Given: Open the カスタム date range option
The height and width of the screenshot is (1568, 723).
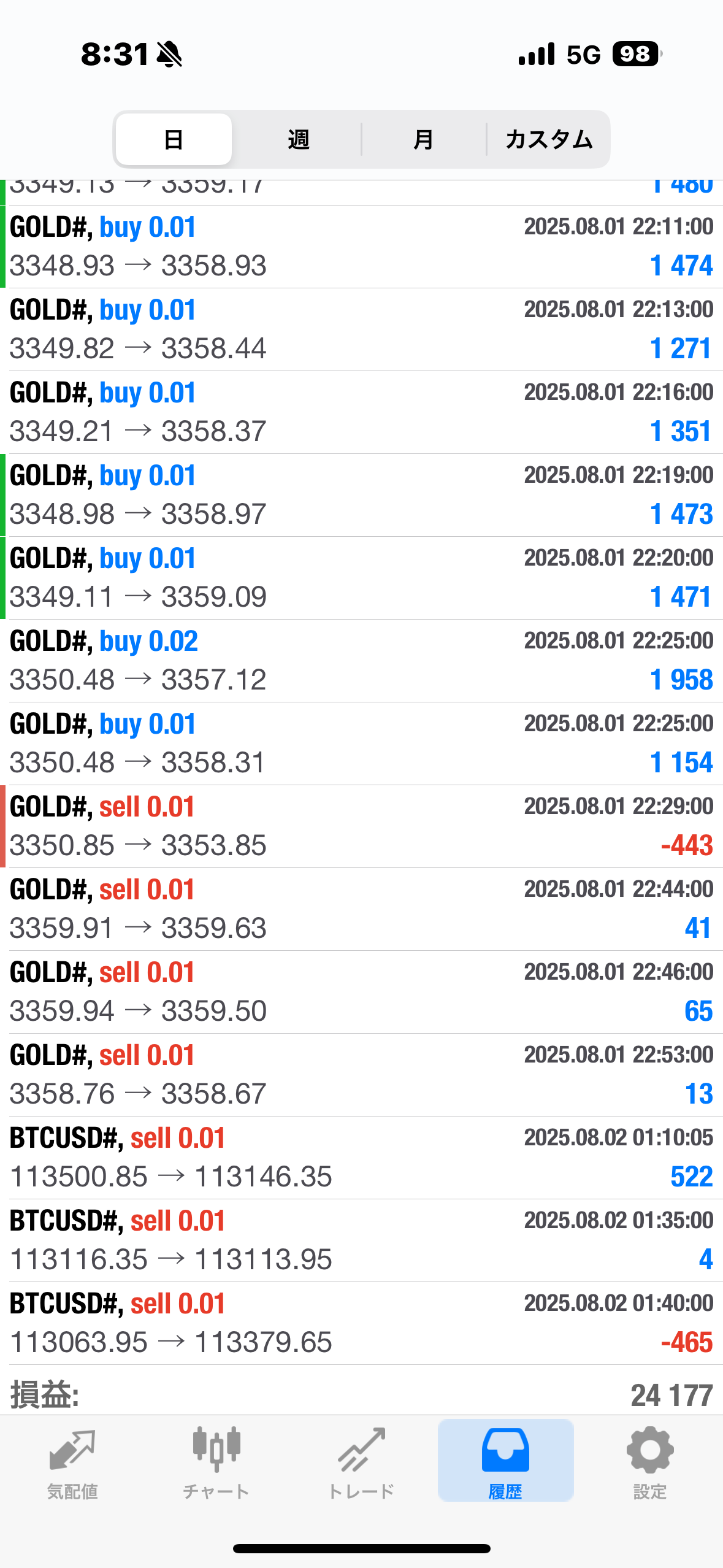Looking at the screenshot, I should point(549,140).
